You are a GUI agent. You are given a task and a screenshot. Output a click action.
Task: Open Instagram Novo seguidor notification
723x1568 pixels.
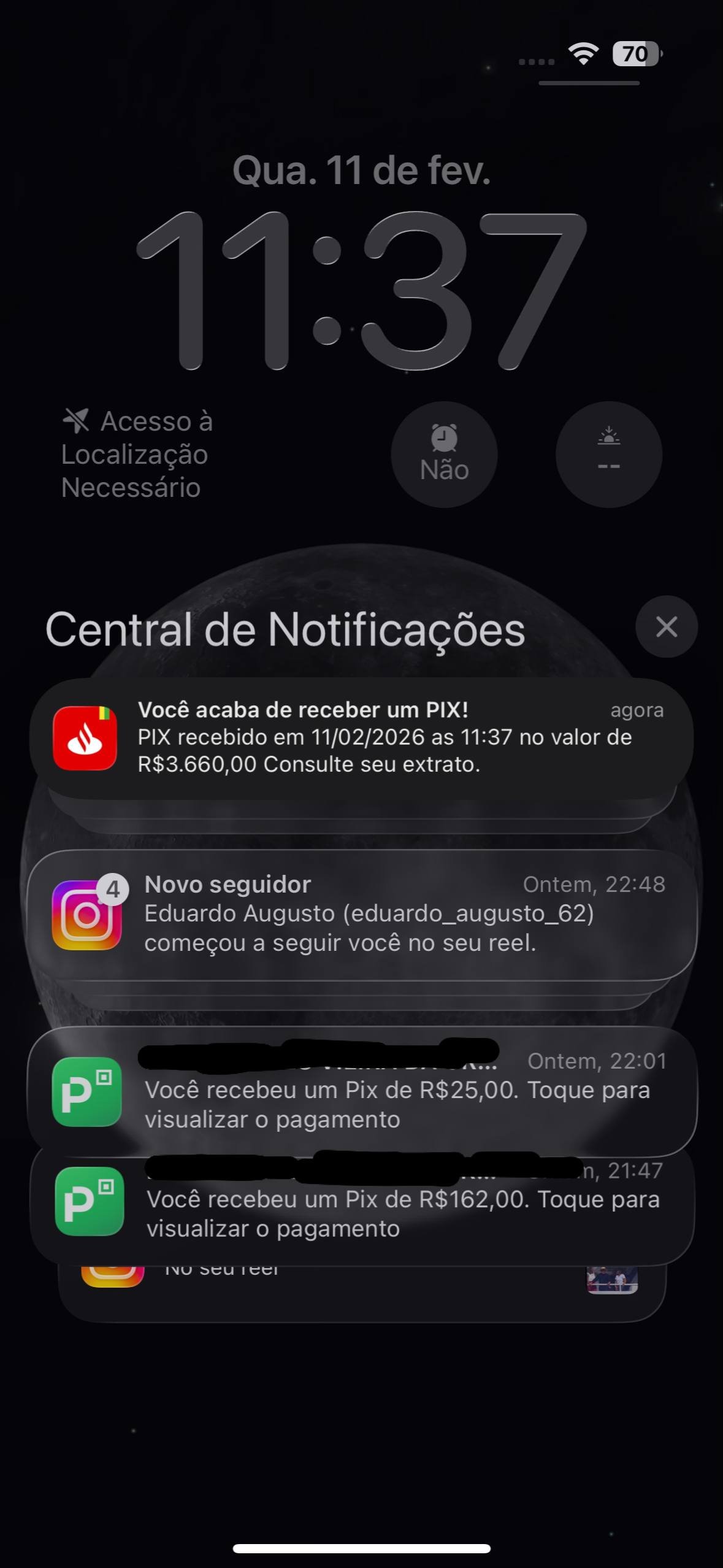click(x=362, y=914)
